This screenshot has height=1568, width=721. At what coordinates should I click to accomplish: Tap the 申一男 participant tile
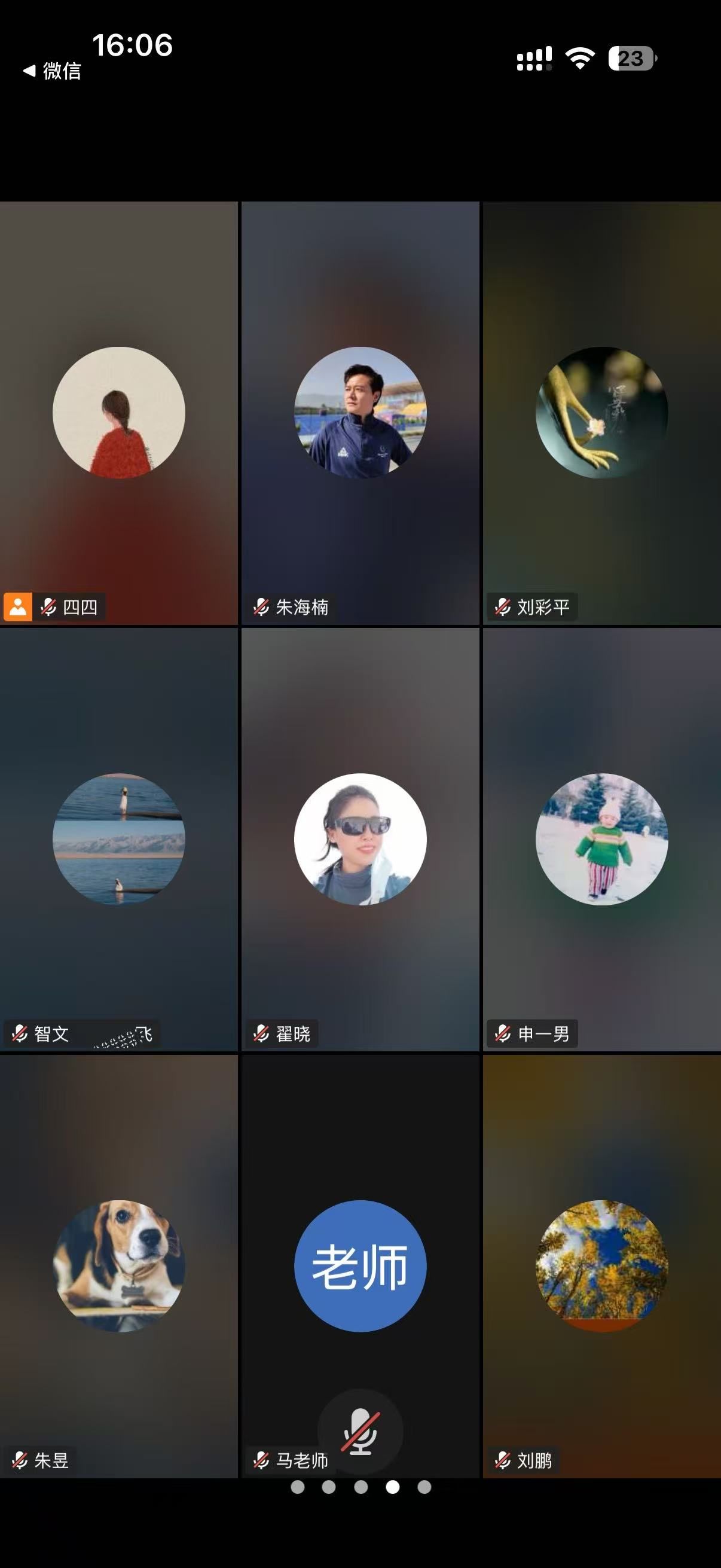click(x=601, y=839)
